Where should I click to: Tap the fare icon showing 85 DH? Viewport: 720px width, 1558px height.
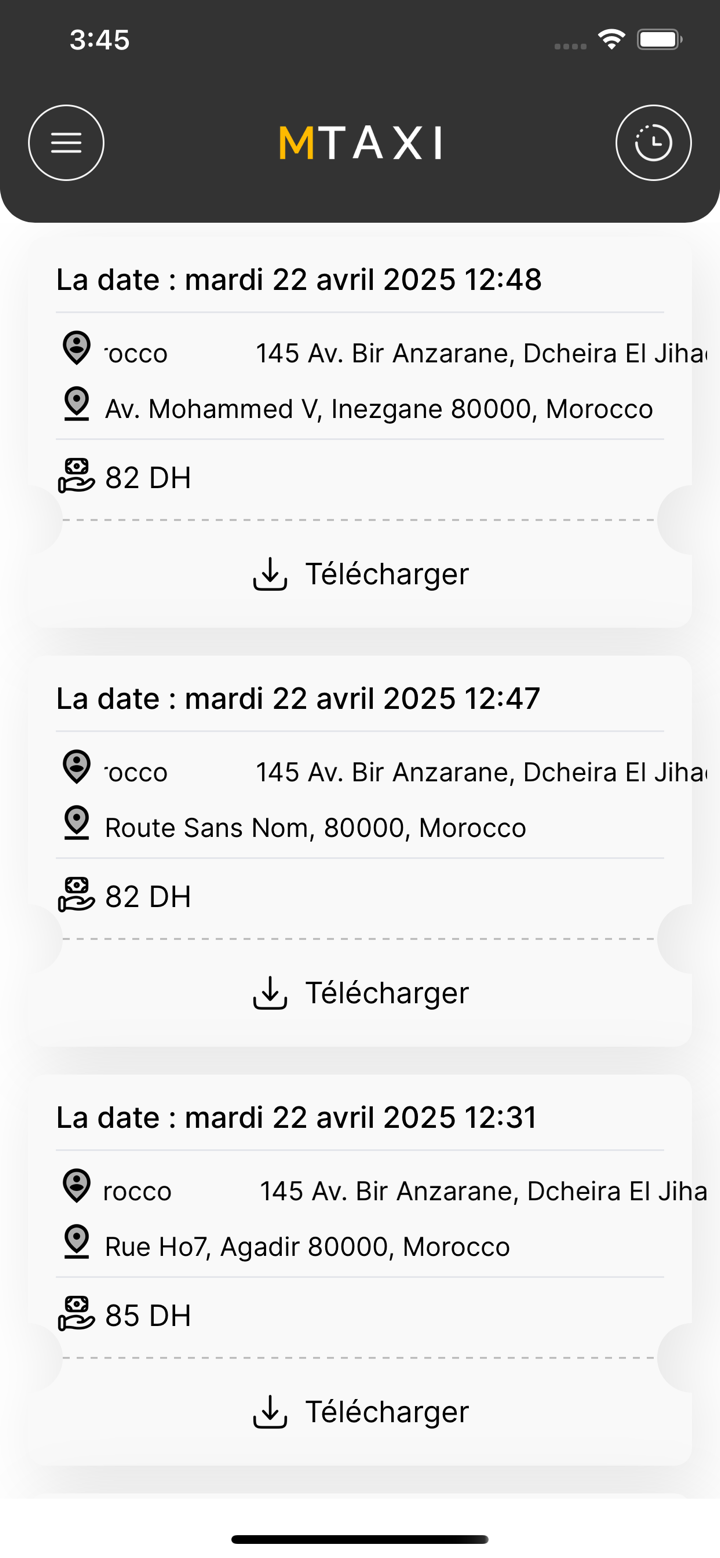coord(76,1311)
